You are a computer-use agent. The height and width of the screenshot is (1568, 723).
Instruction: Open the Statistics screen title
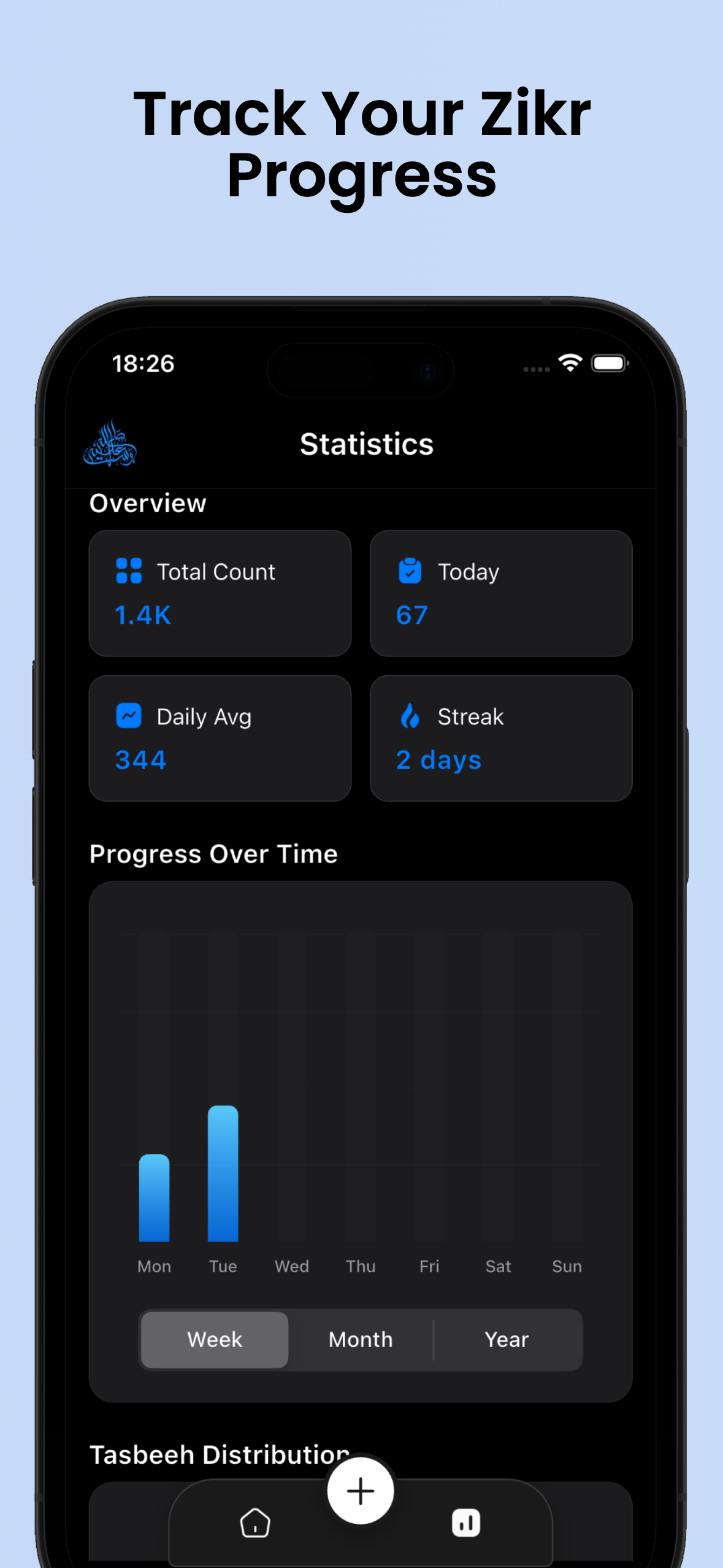click(x=365, y=444)
